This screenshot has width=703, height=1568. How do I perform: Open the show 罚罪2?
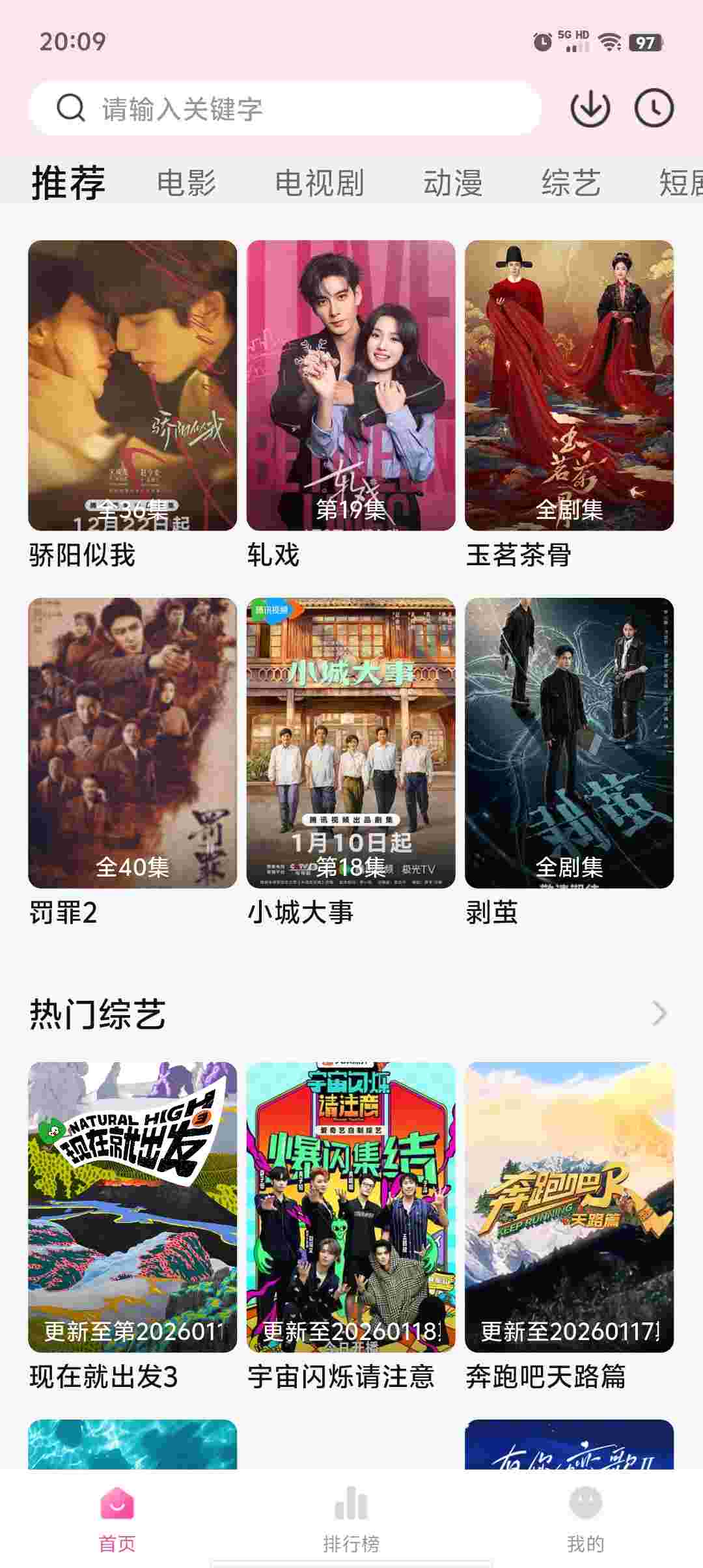click(x=132, y=743)
